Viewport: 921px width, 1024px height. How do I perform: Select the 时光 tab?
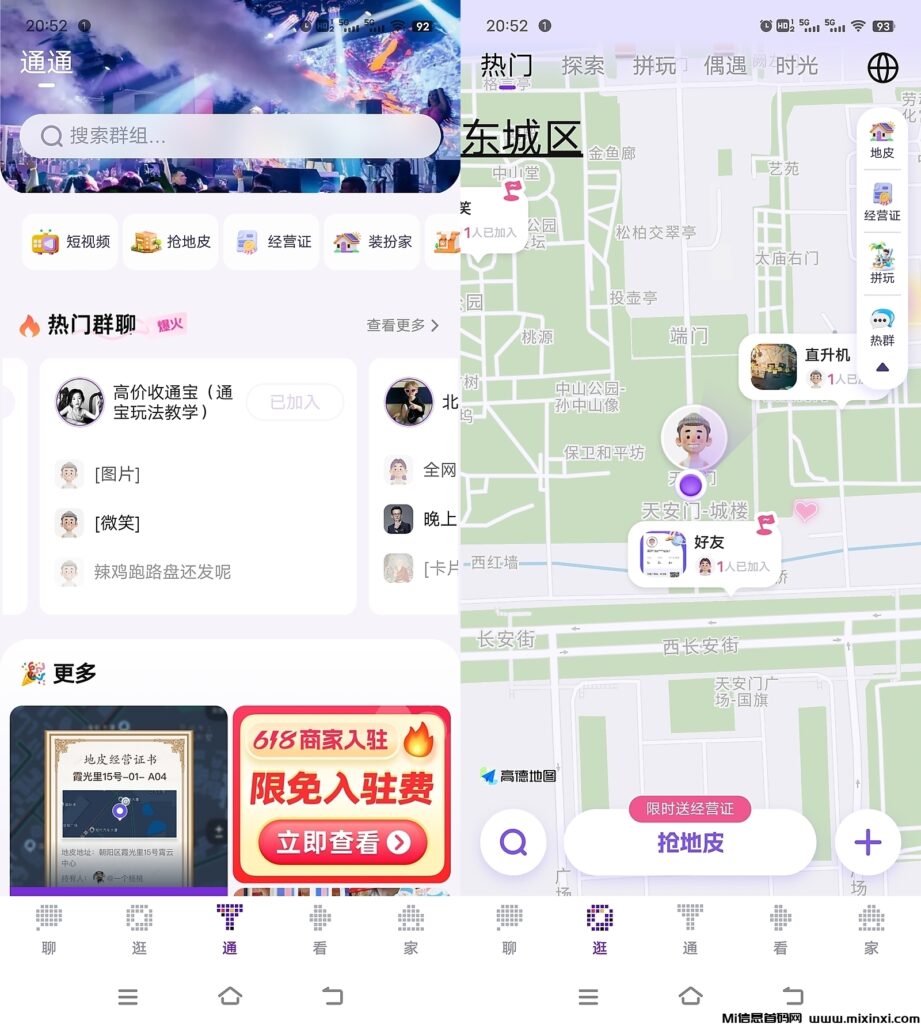796,66
